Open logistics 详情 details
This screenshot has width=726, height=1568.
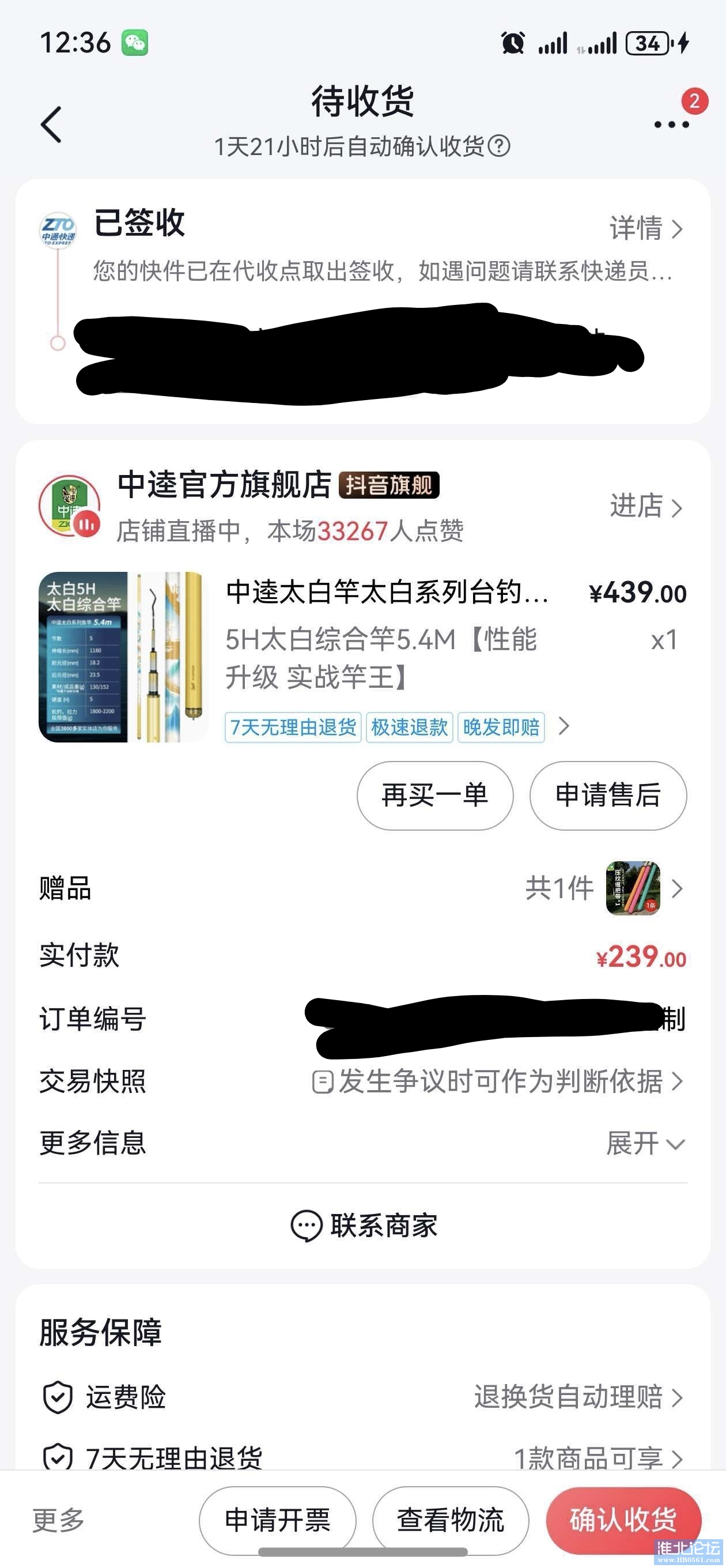tap(646, 229)
